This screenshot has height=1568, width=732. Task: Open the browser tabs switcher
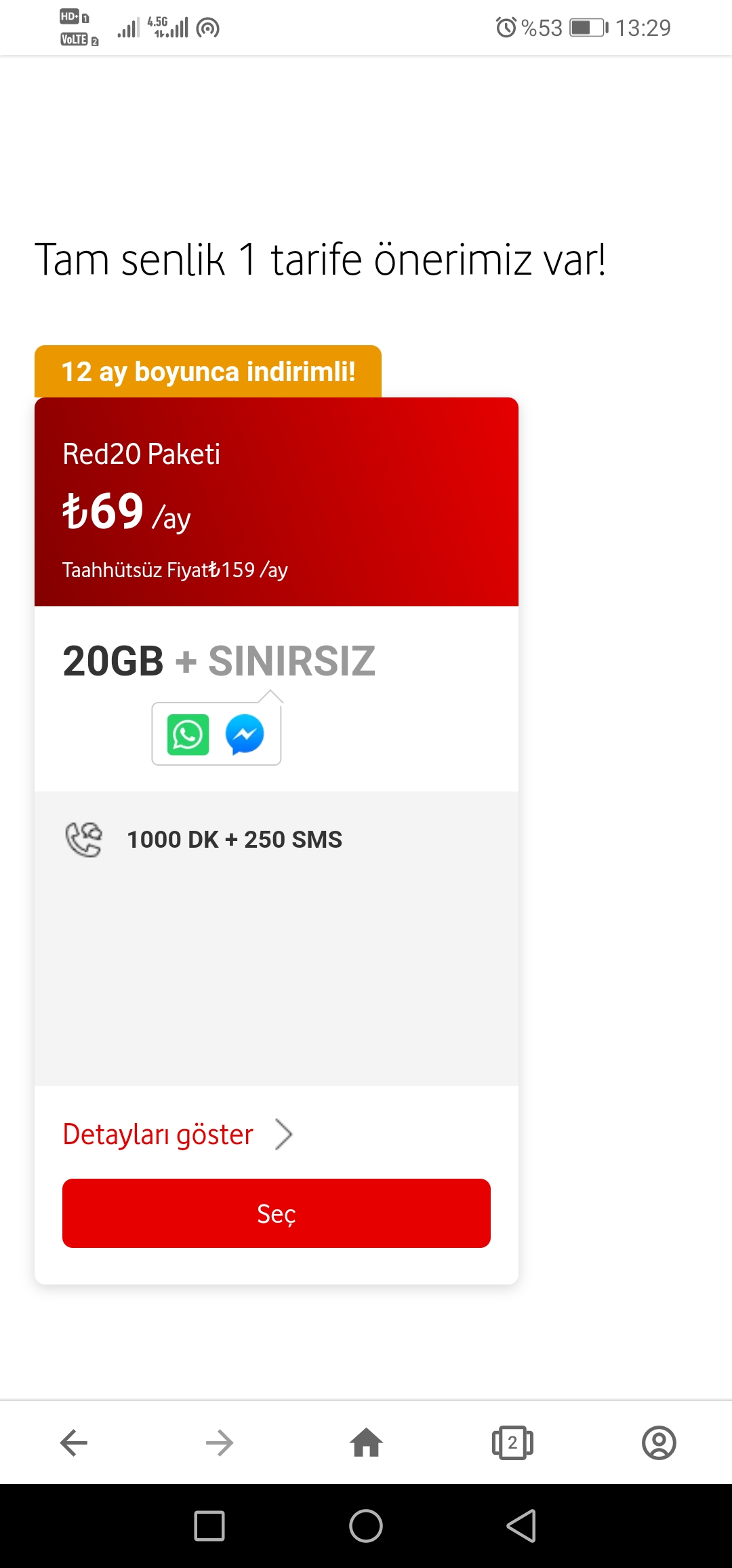click(512, 1443)
